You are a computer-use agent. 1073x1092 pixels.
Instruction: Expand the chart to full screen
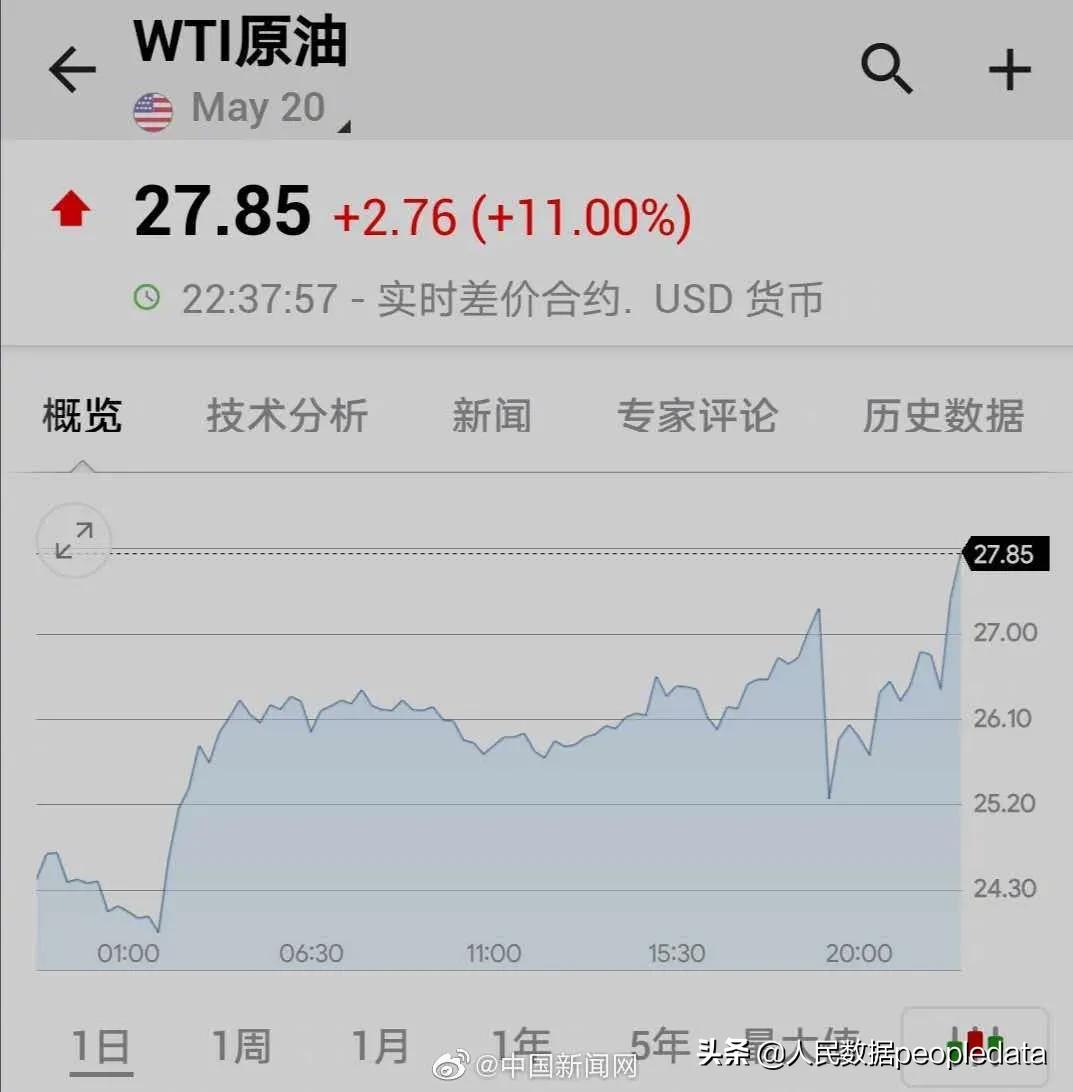coord(74,540)
